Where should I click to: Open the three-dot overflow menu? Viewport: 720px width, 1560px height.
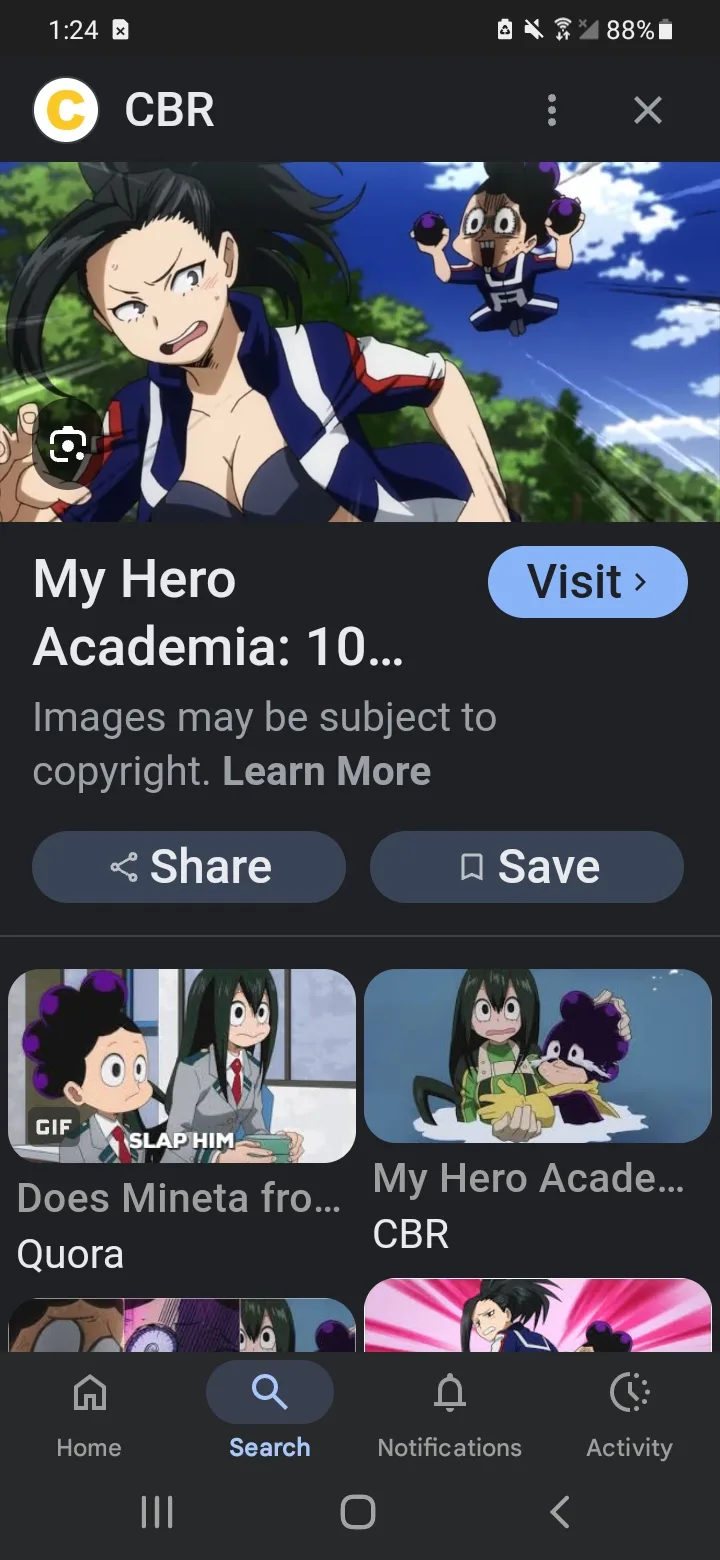tap(551, 110)
